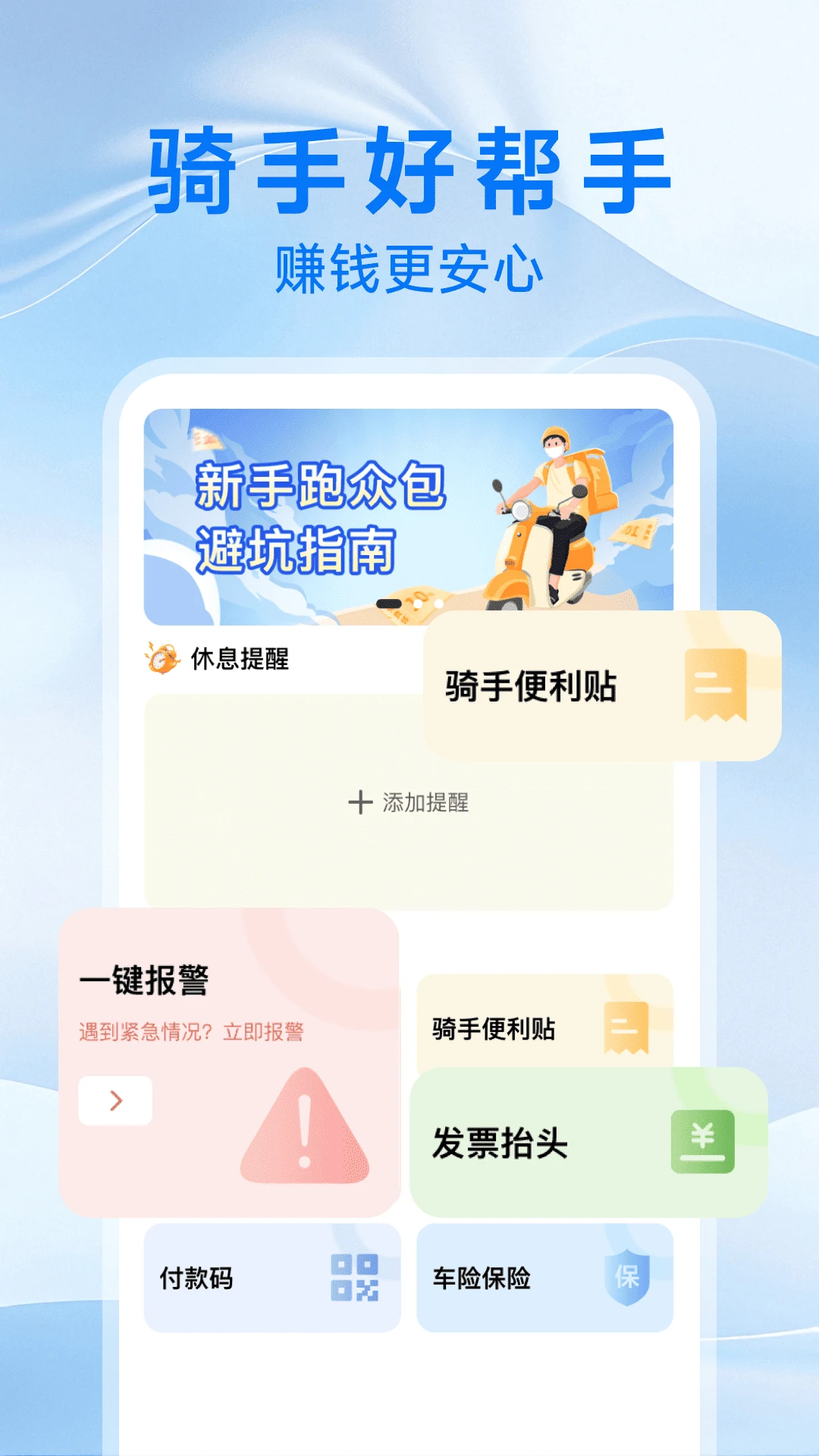Select the sticky note icon on top 骑手便利贴 card

click(714, 686)
